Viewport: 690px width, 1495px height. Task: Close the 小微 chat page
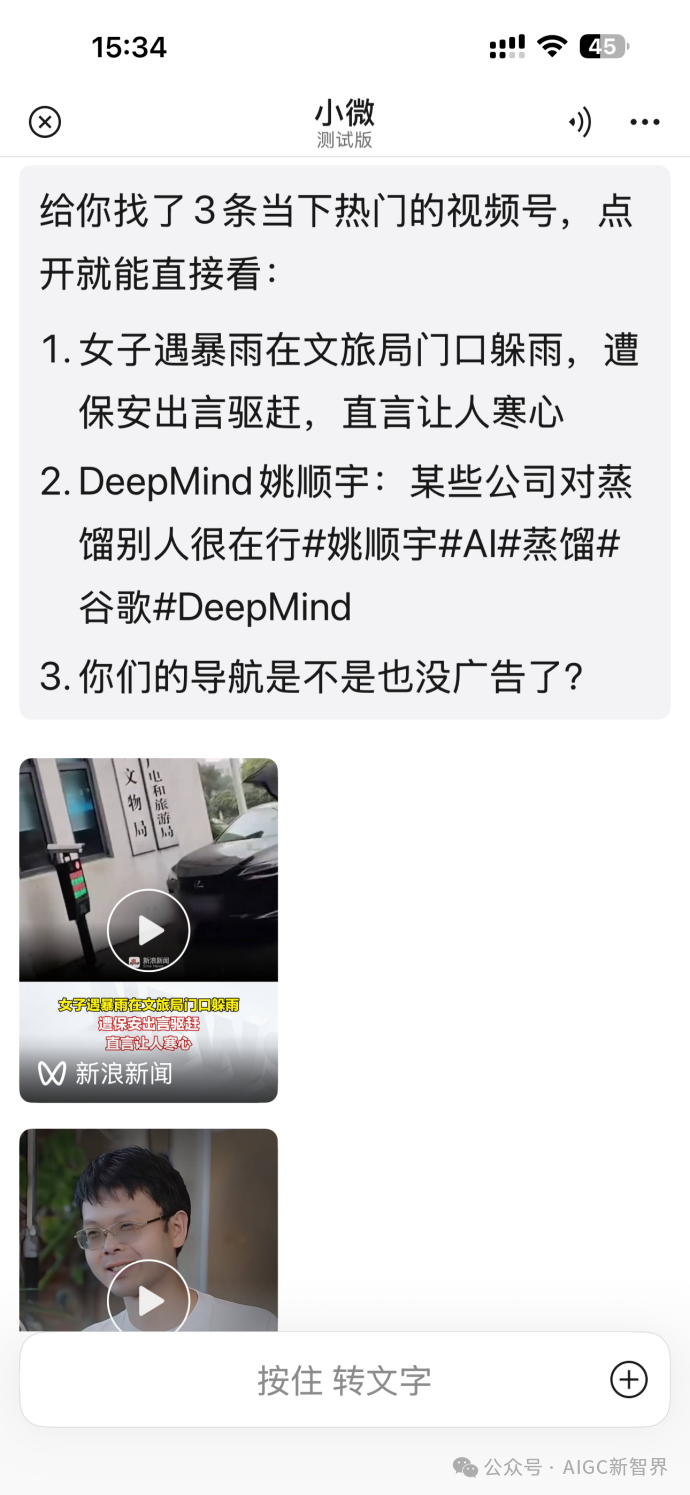(x=44, y=122)
